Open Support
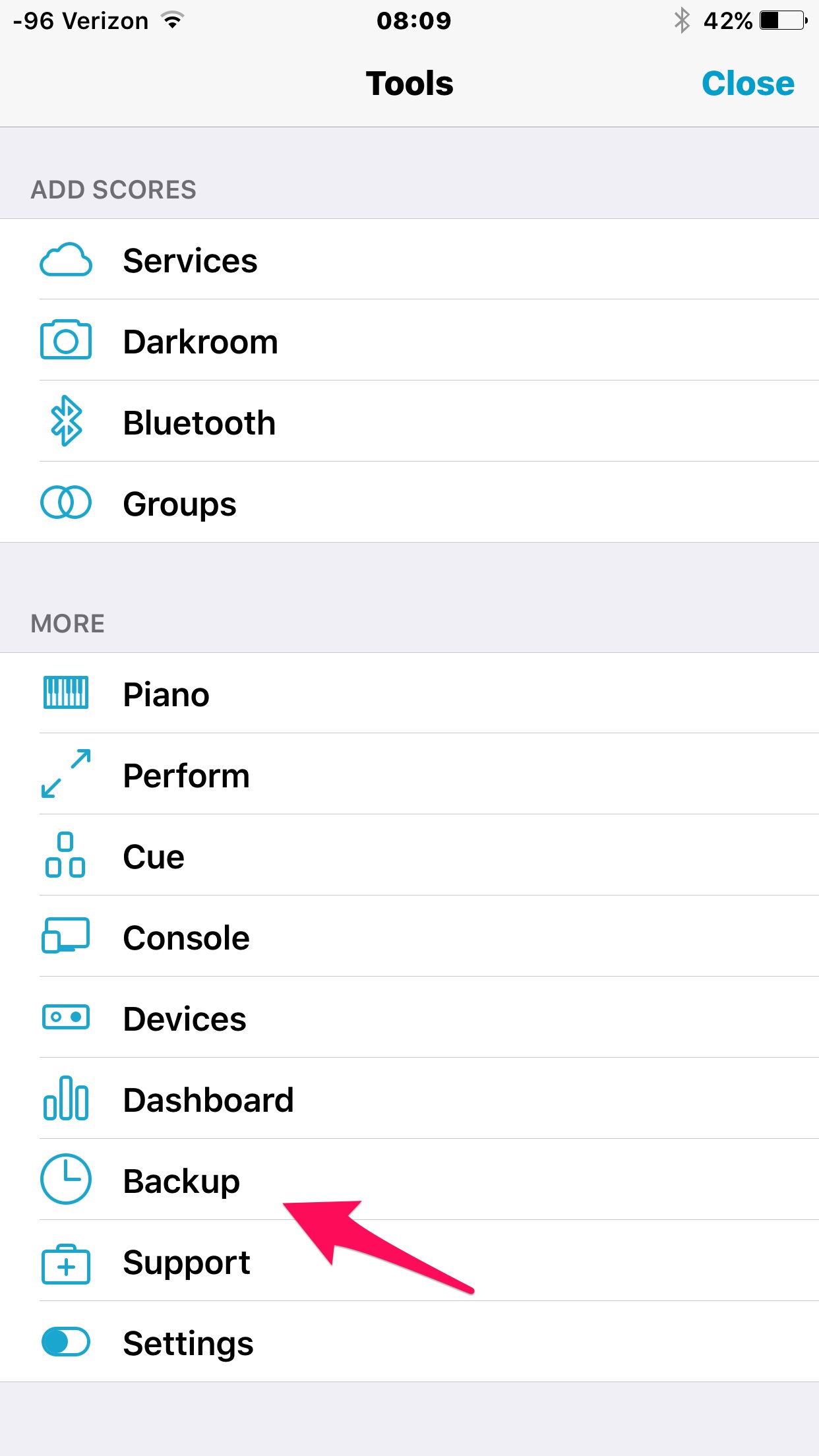 pos(186,1262)
